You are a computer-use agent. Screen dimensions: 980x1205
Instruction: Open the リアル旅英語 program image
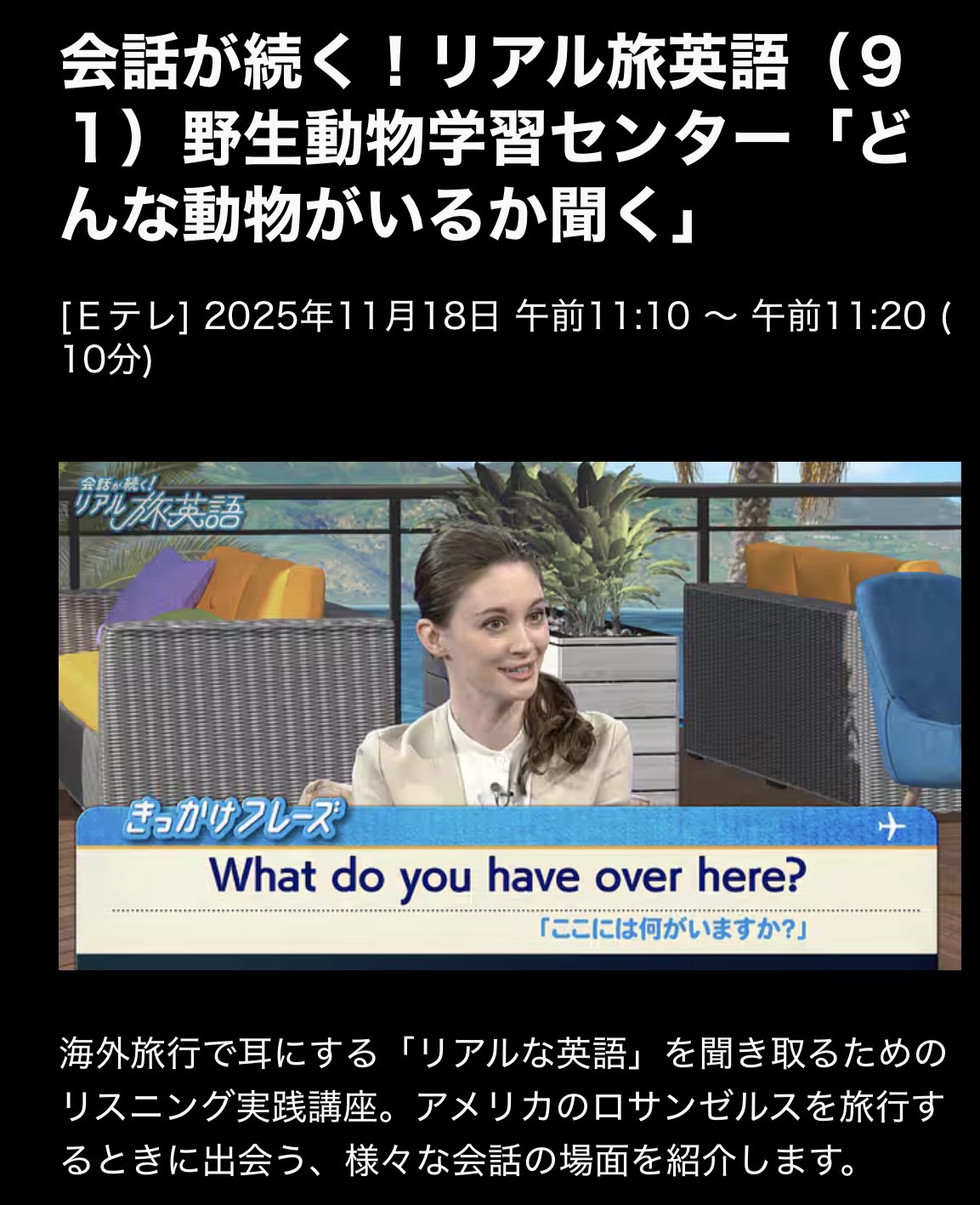tap(509, 714)
